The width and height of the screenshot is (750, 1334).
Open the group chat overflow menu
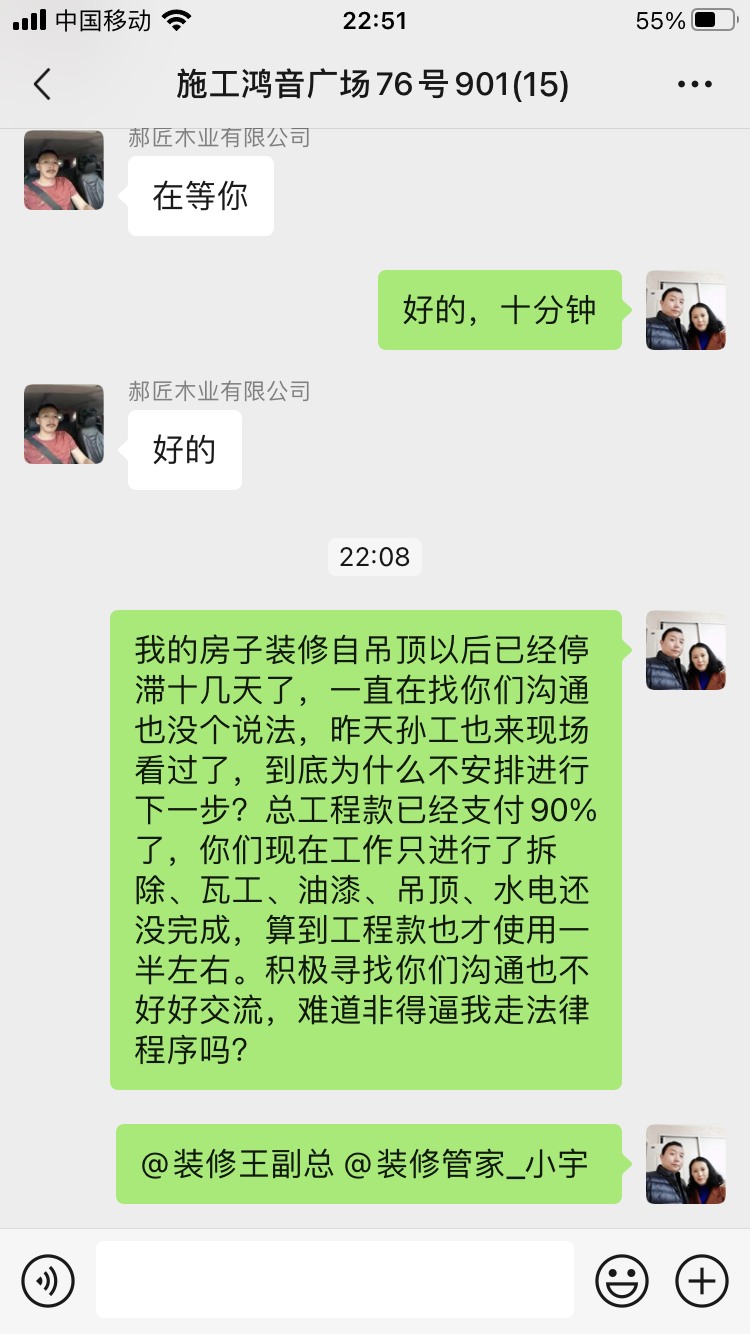tap(694, 85)
